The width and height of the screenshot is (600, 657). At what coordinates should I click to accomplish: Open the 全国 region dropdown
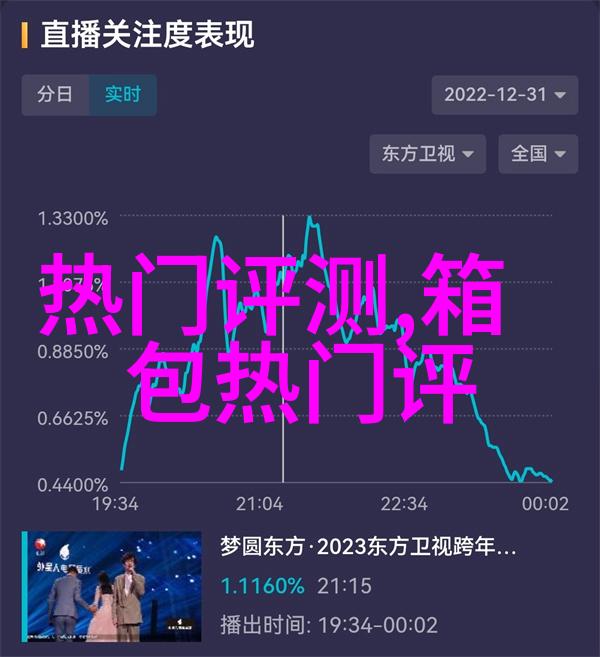pos(538,154)
